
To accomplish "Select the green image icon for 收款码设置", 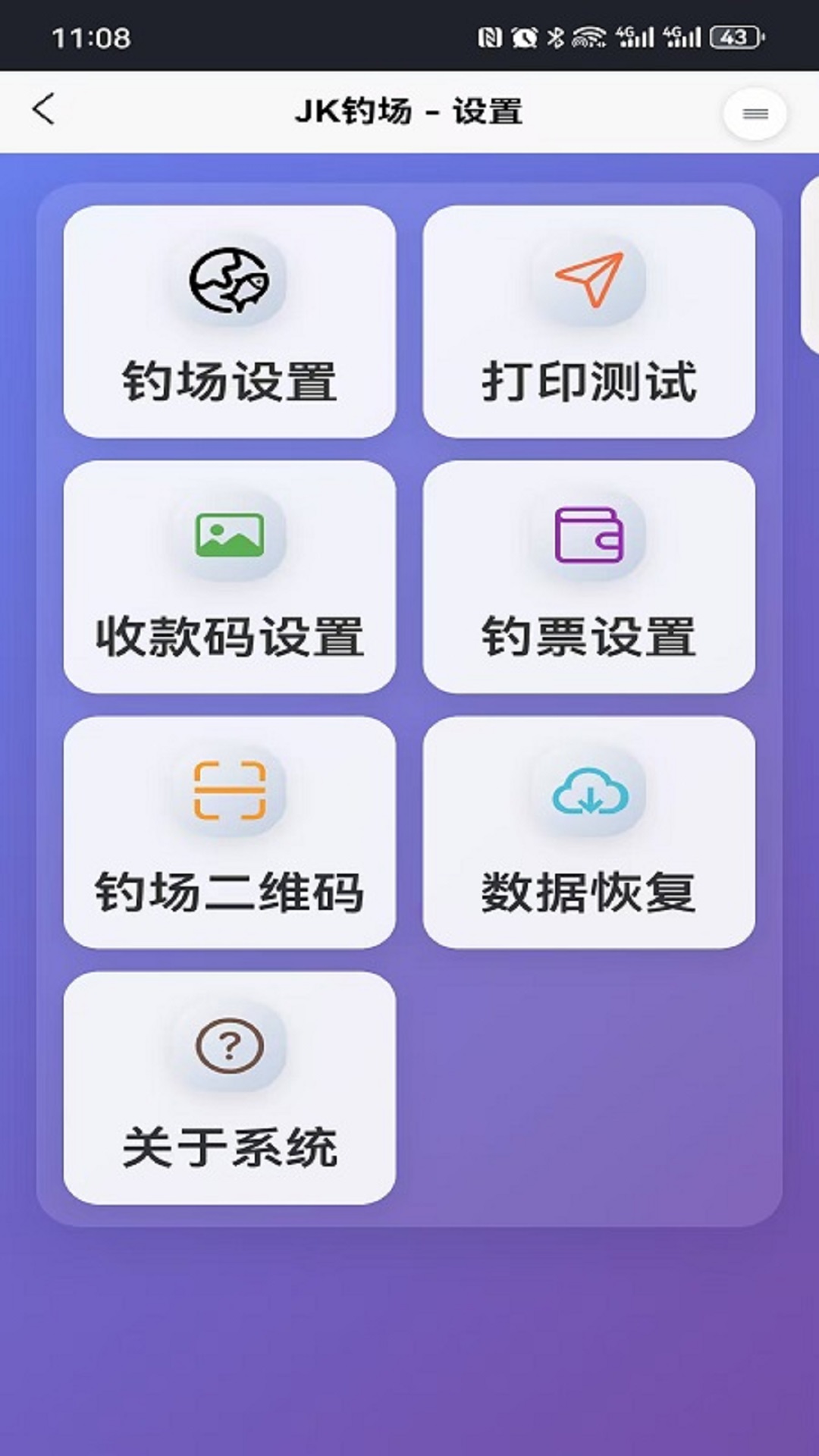I will (230, 535).
